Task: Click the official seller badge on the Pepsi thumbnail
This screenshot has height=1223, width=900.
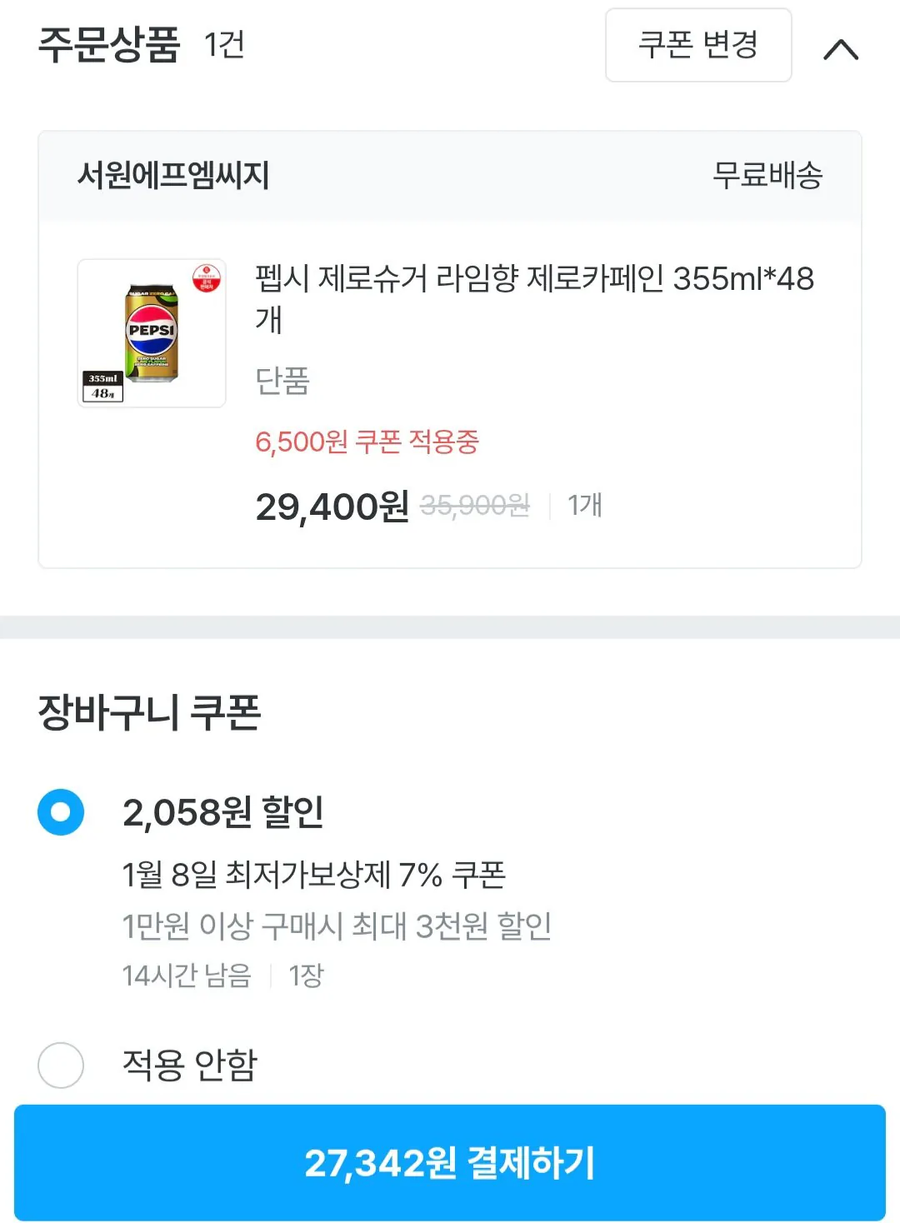Action: (206, 277)
